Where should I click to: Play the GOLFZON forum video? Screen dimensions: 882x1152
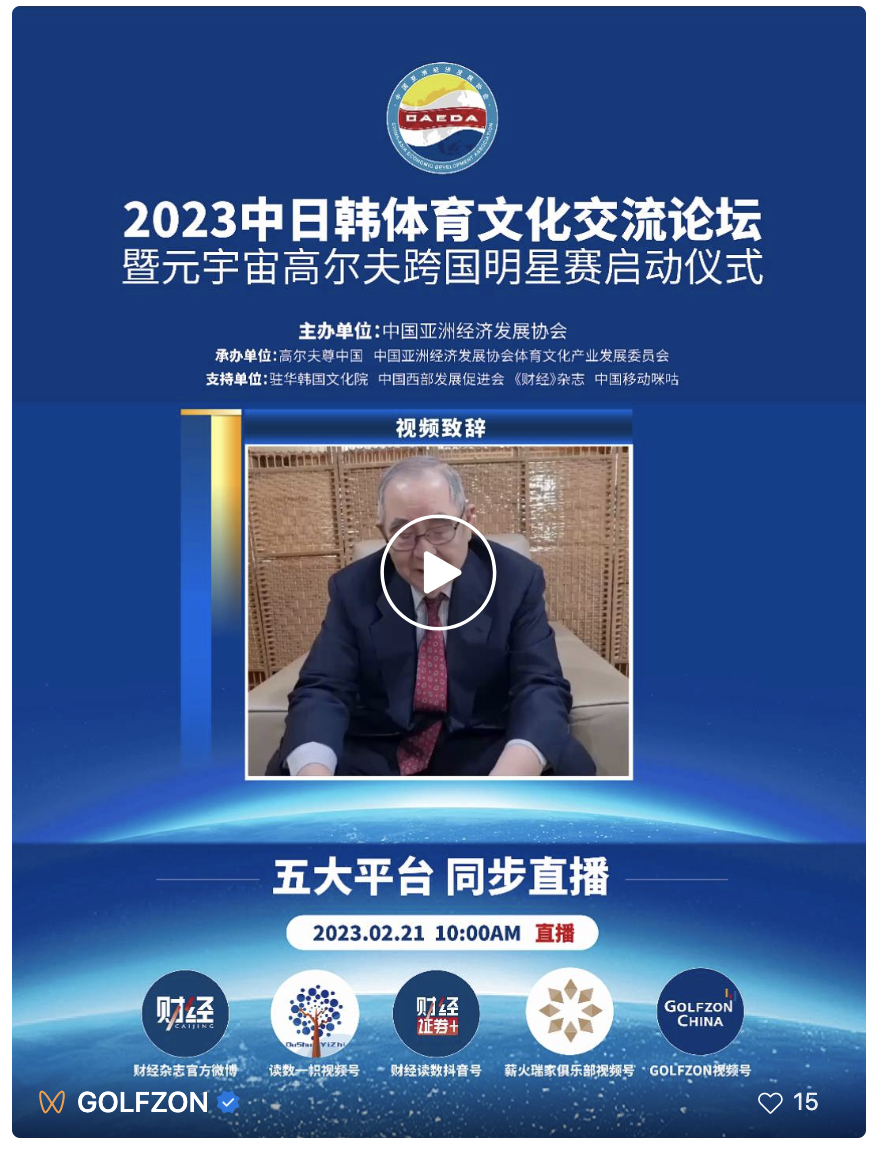pyautogui.click(x=438, y=572)
